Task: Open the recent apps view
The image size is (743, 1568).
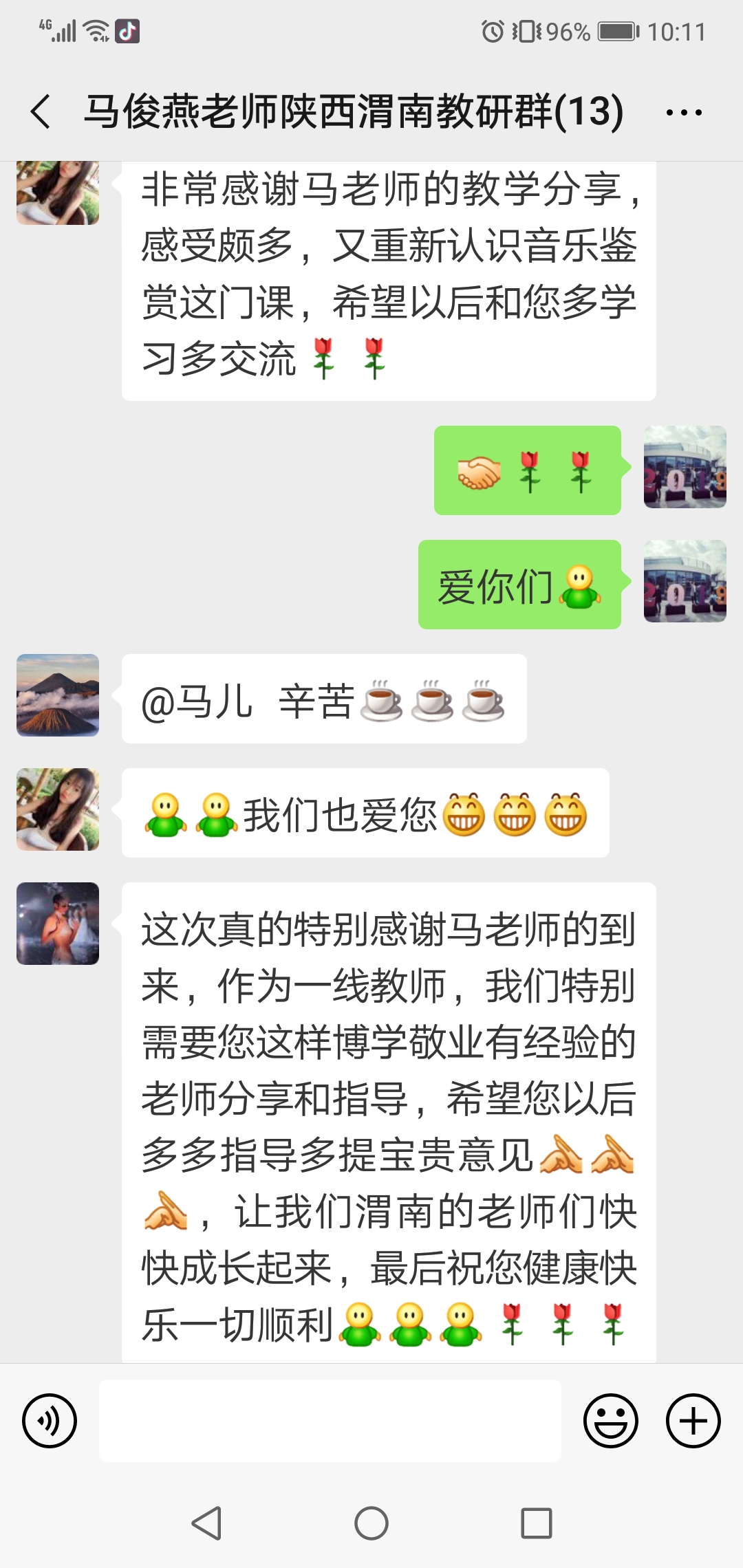Action: (x=537, y=1523)
